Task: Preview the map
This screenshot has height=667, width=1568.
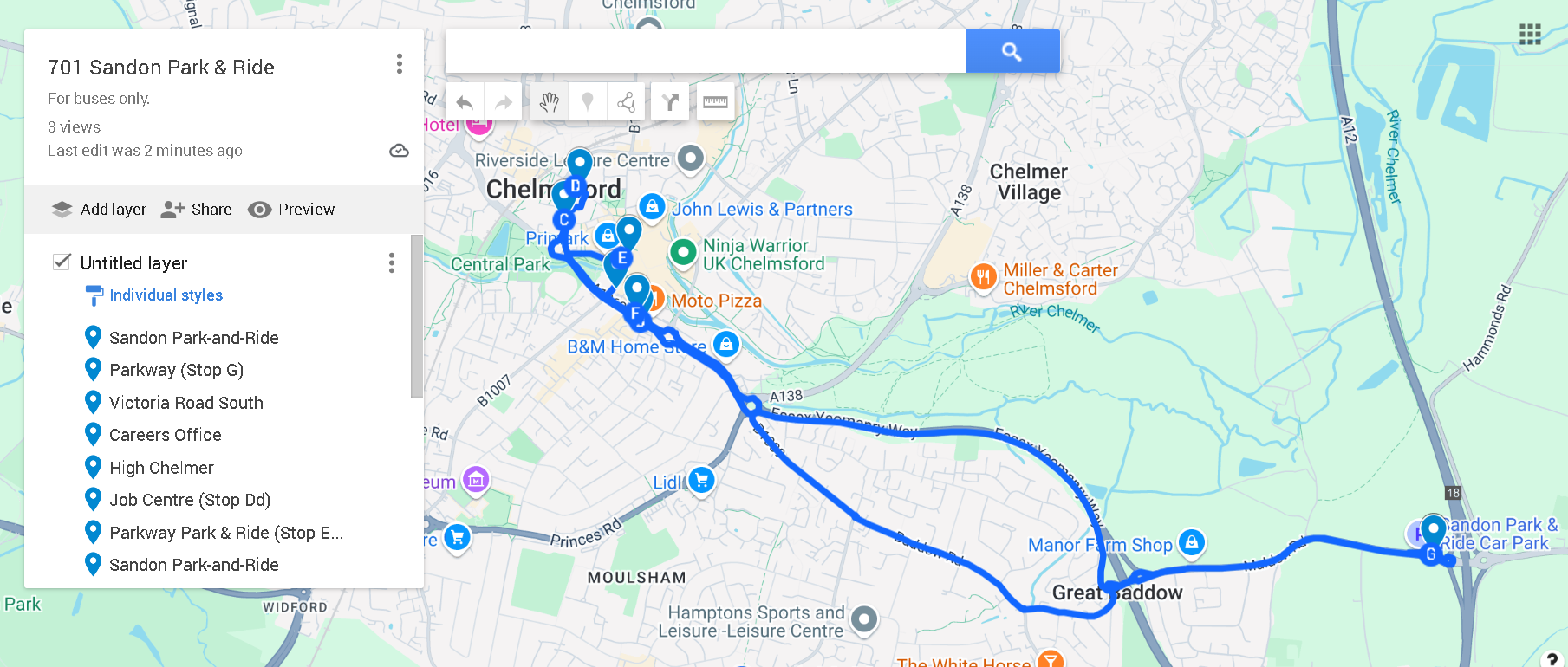Action: tap(291, 210)
